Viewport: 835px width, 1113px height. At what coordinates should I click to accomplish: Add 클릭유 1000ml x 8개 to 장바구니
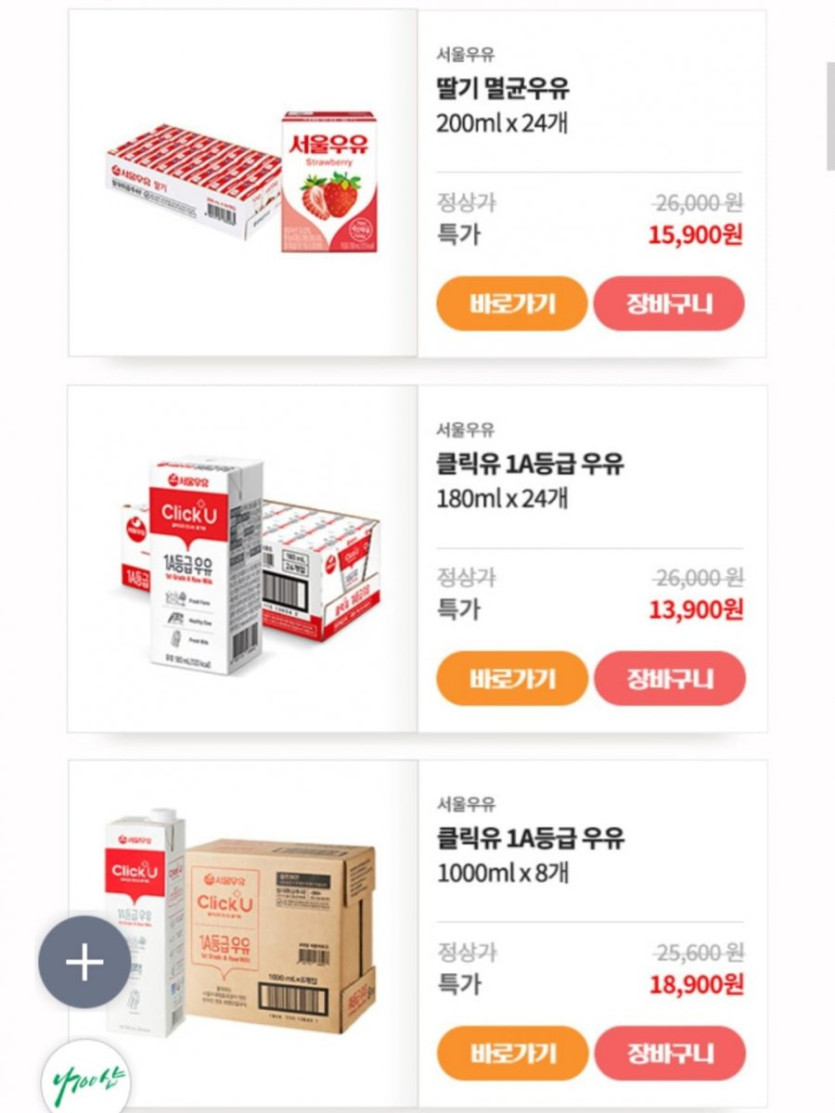click(669, 1053)
